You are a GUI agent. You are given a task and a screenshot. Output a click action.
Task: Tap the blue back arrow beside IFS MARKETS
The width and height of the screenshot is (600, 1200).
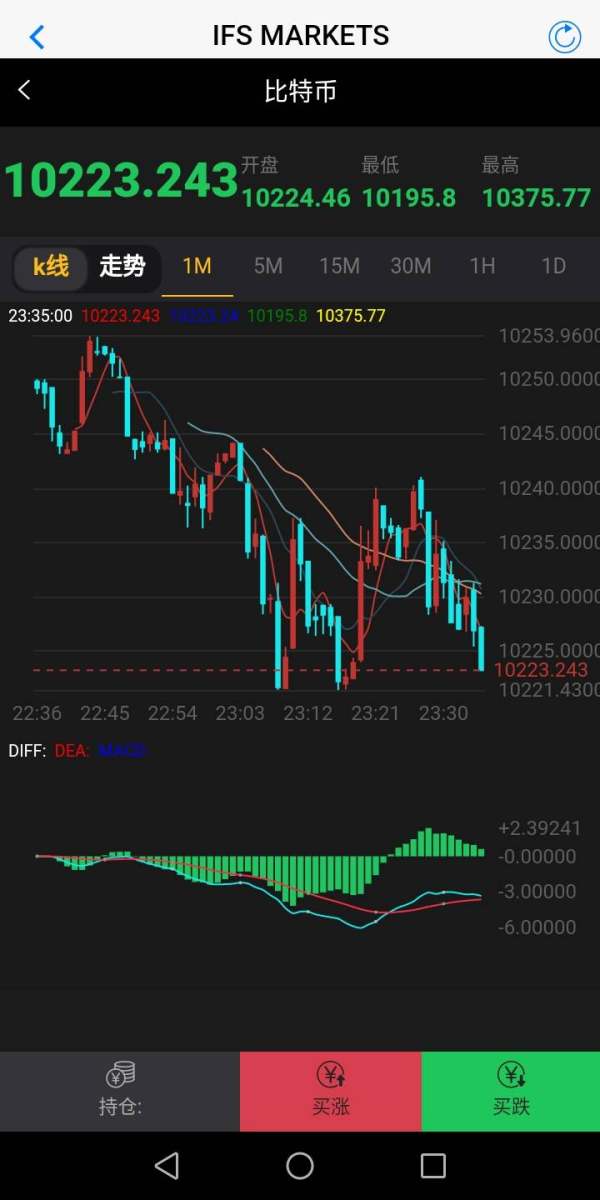(x=37, y=37)
